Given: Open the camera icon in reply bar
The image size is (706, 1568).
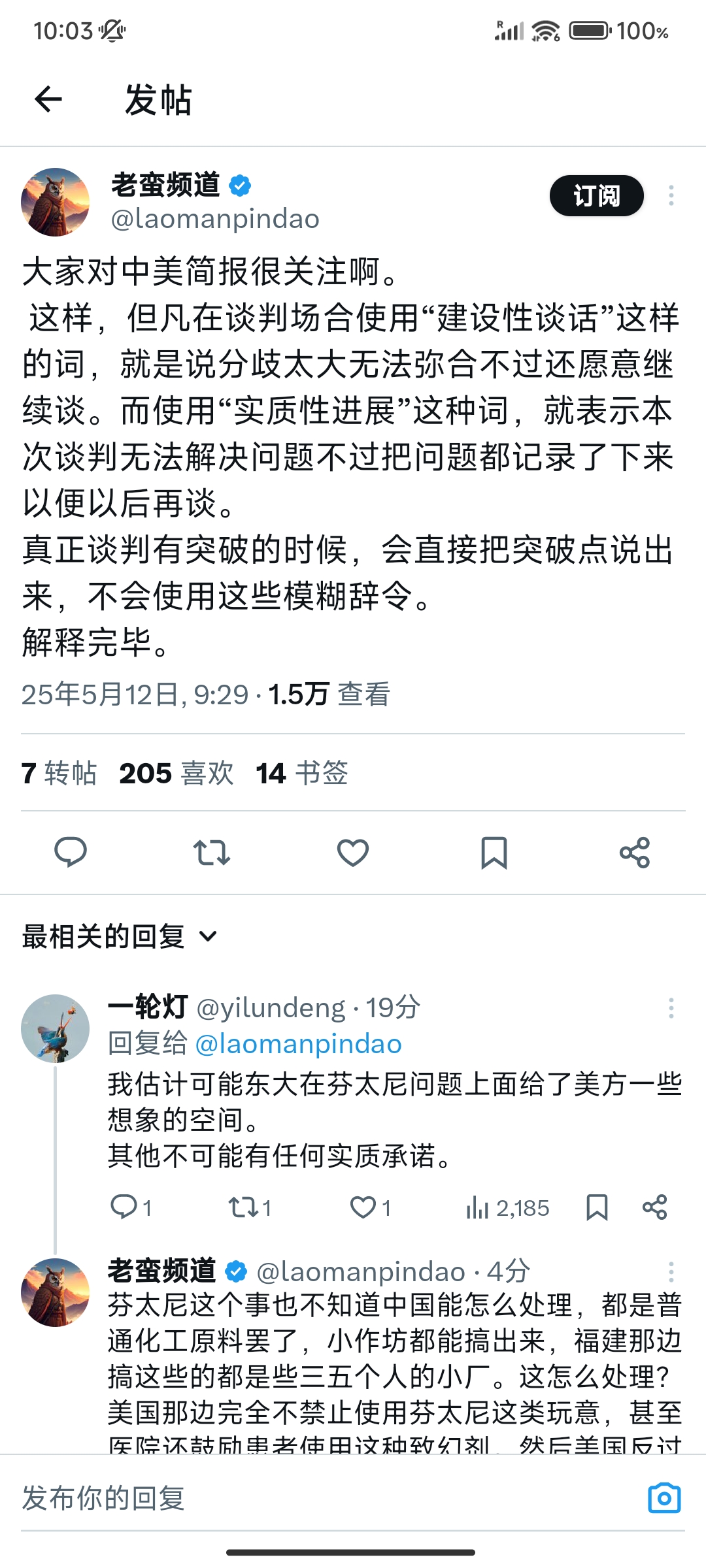Looking at the screenshot, I should pos(664,1497).
